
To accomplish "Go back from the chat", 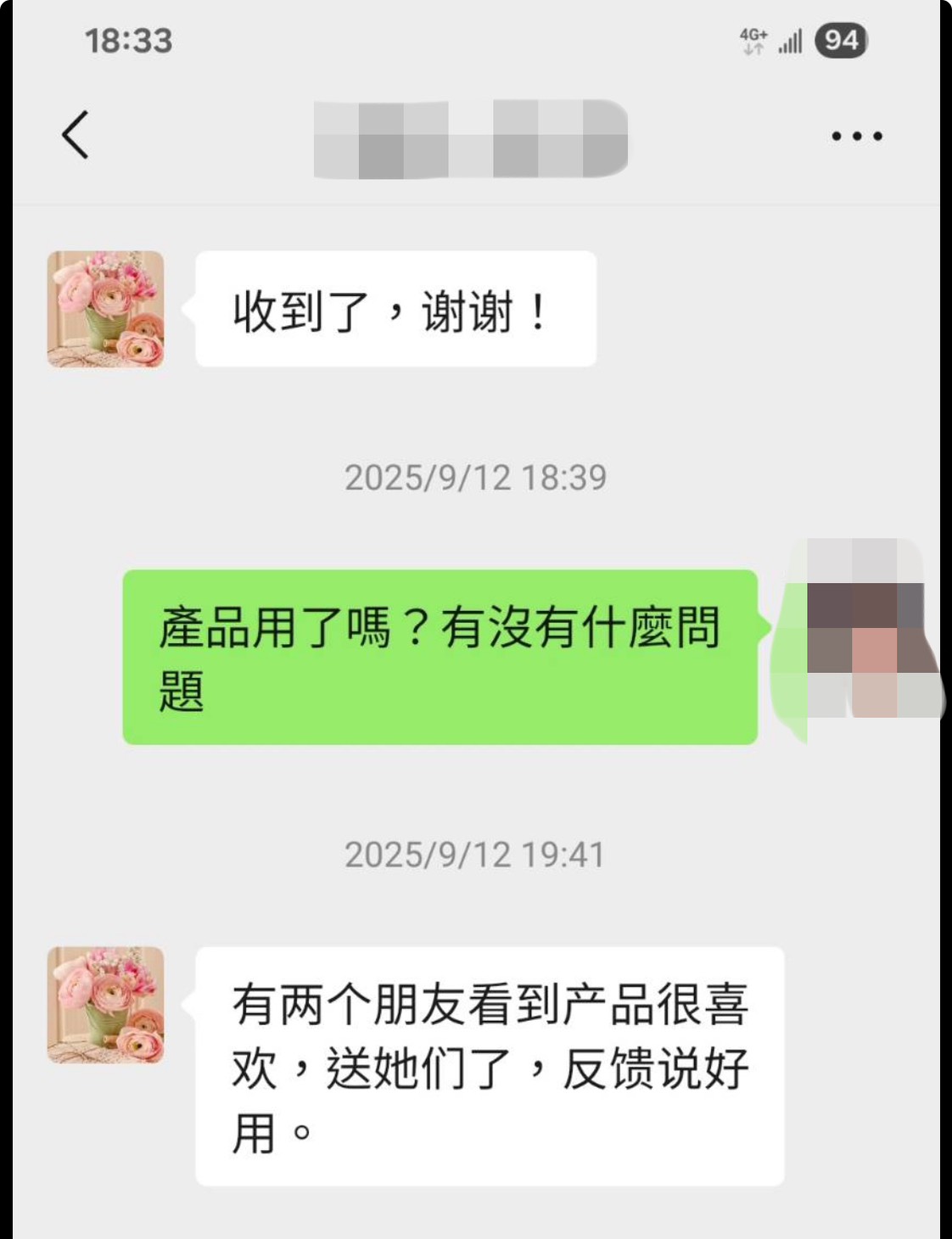I will click(x=75, y=135).
